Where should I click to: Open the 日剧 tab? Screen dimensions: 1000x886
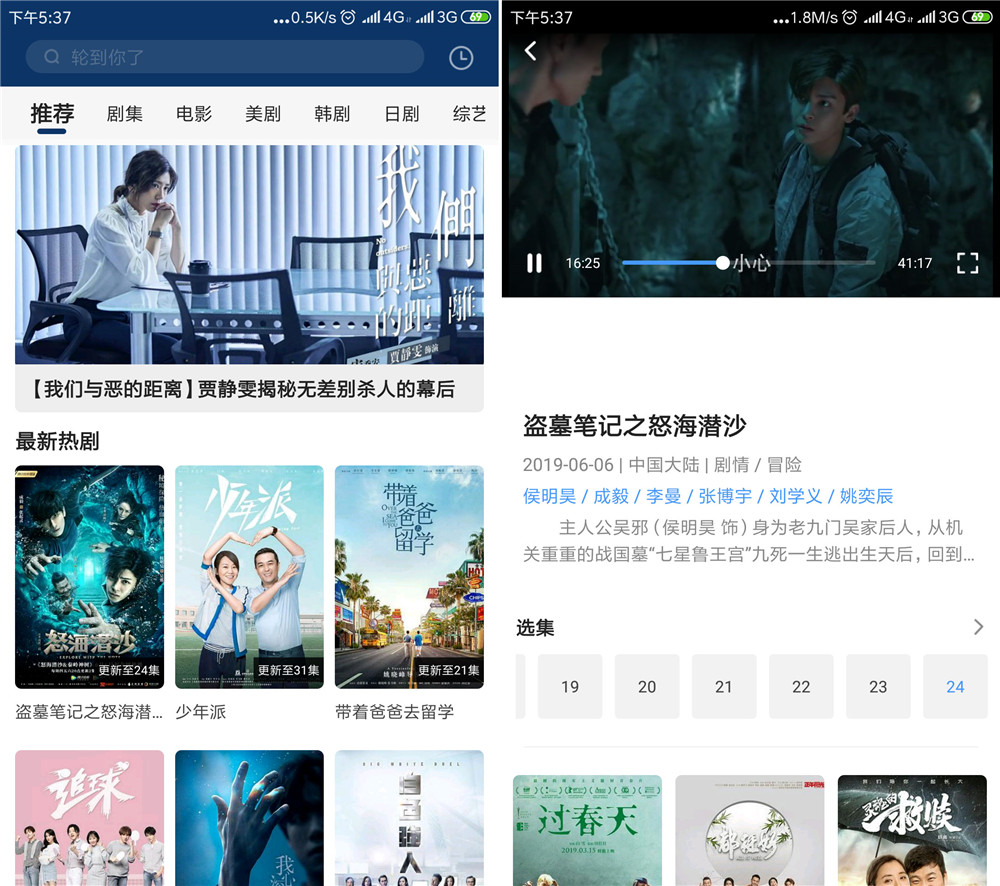click(401, 114)
